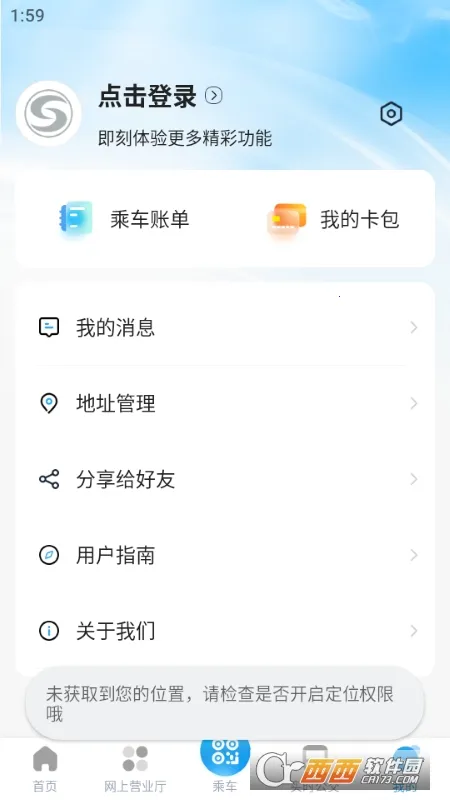Open the 我的消息 messages row
Image resolution: width=450 pixels, height=800 pixels.
pyautogui.click(x=225, y=328)
